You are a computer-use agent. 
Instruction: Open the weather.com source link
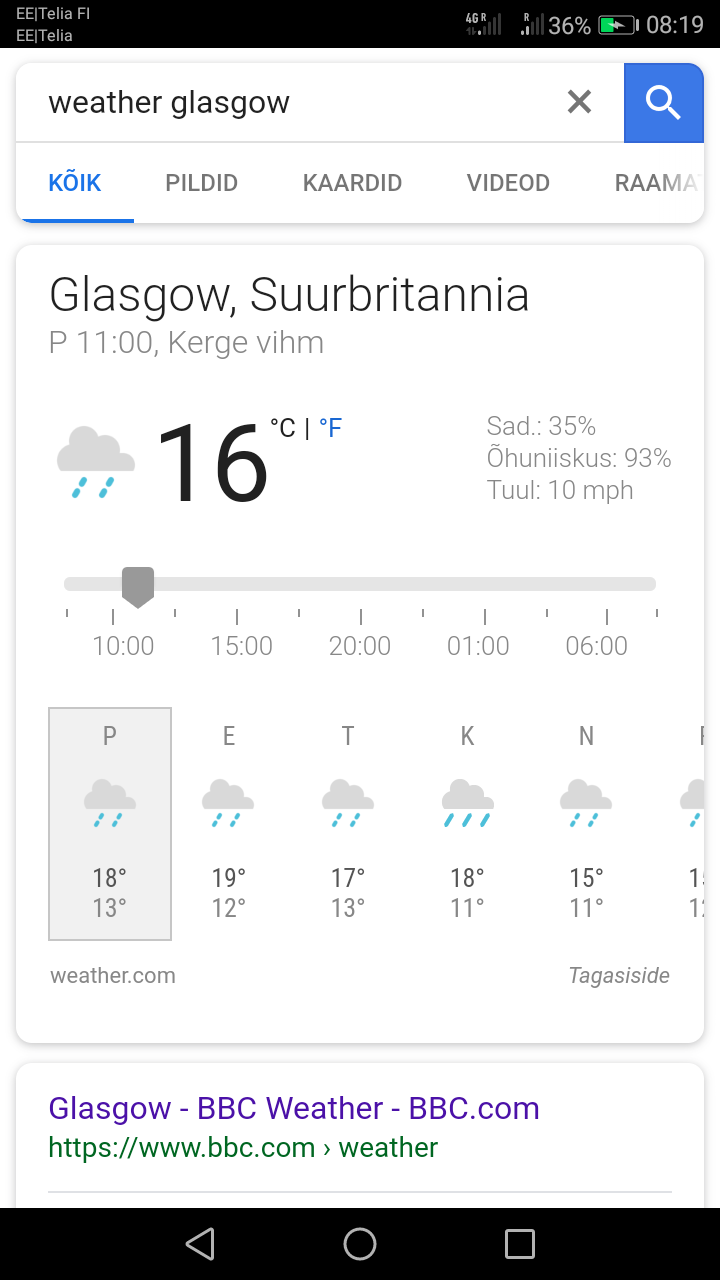[113, 975]
